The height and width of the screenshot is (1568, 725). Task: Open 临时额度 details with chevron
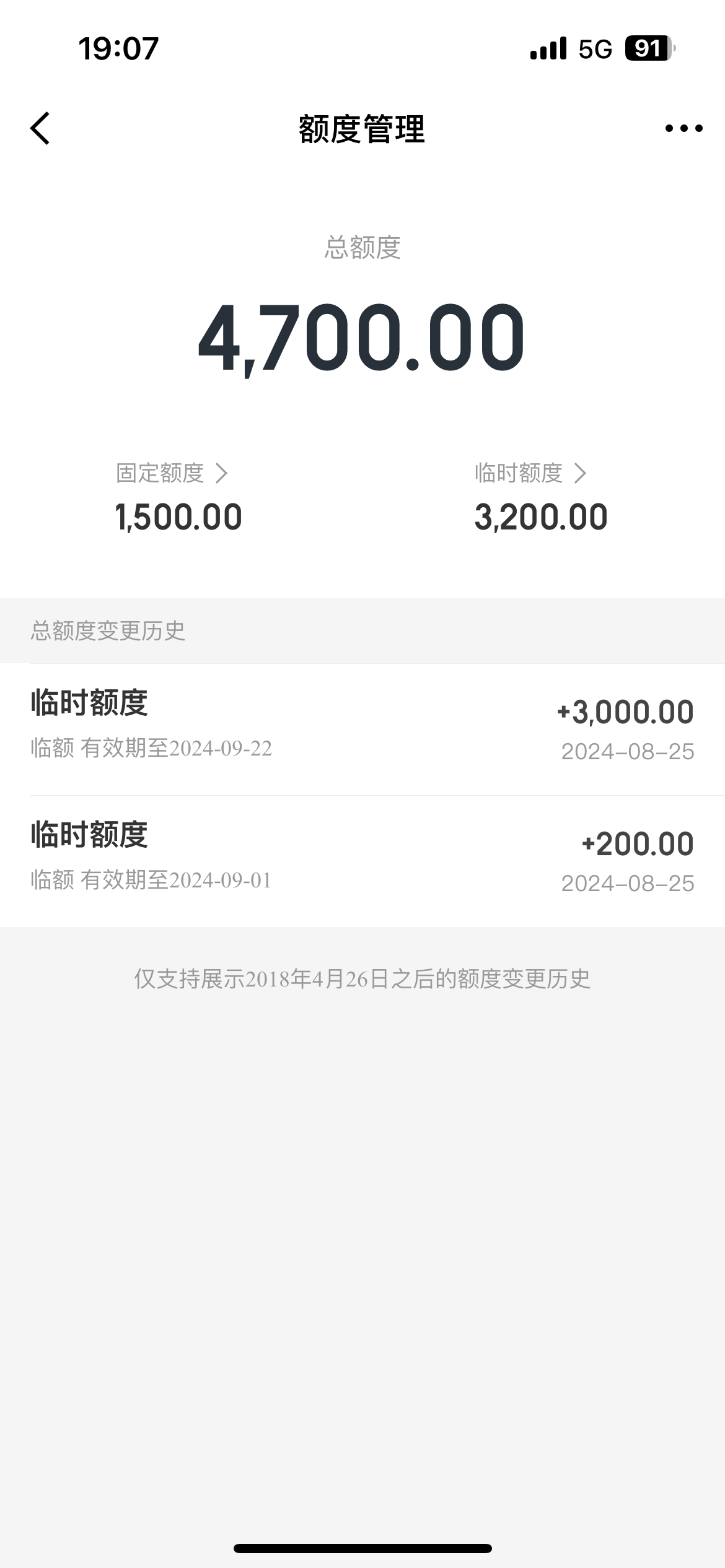click(530, 473)
